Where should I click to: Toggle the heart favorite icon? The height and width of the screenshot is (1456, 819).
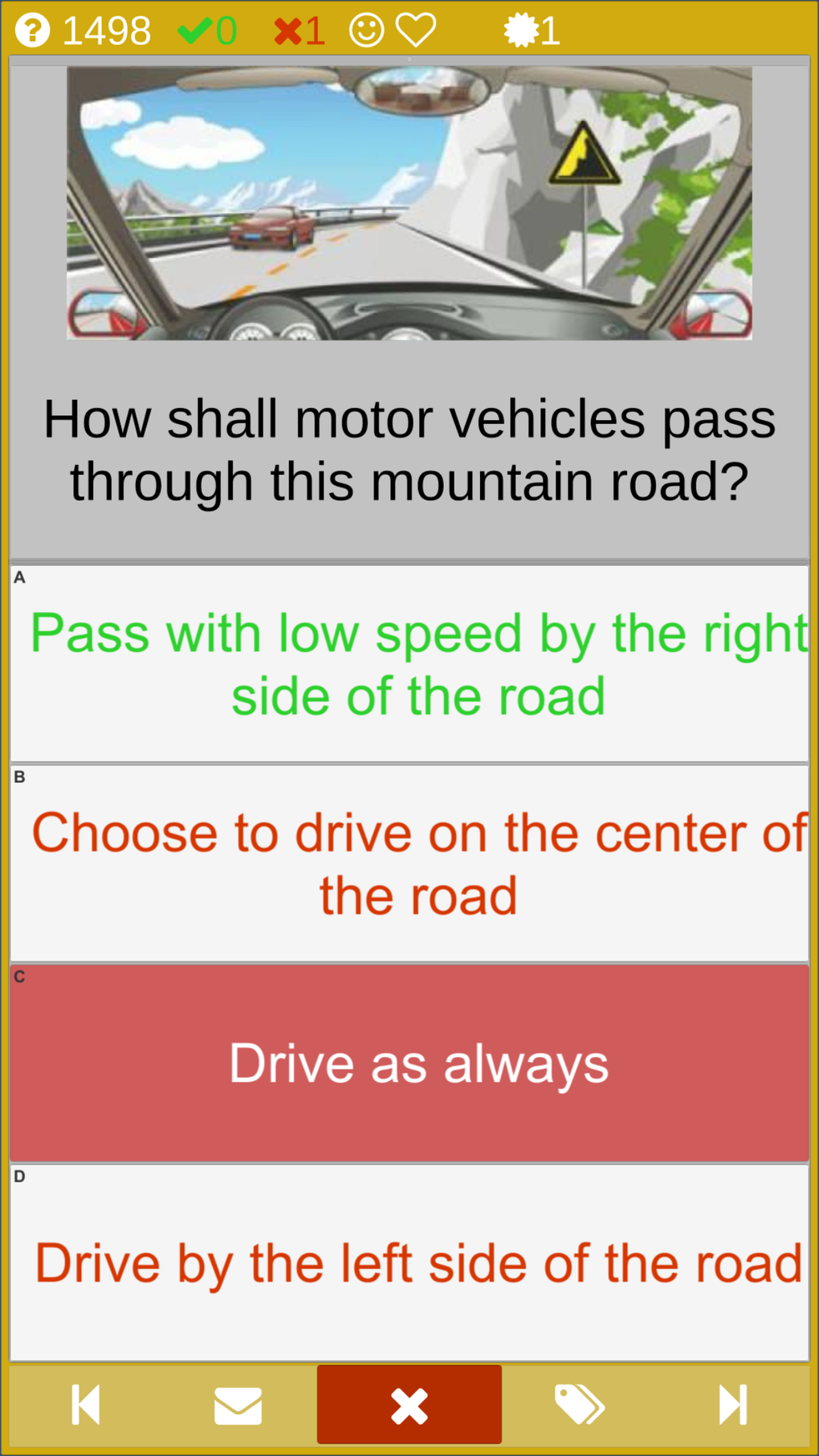[x=415, y=31]
